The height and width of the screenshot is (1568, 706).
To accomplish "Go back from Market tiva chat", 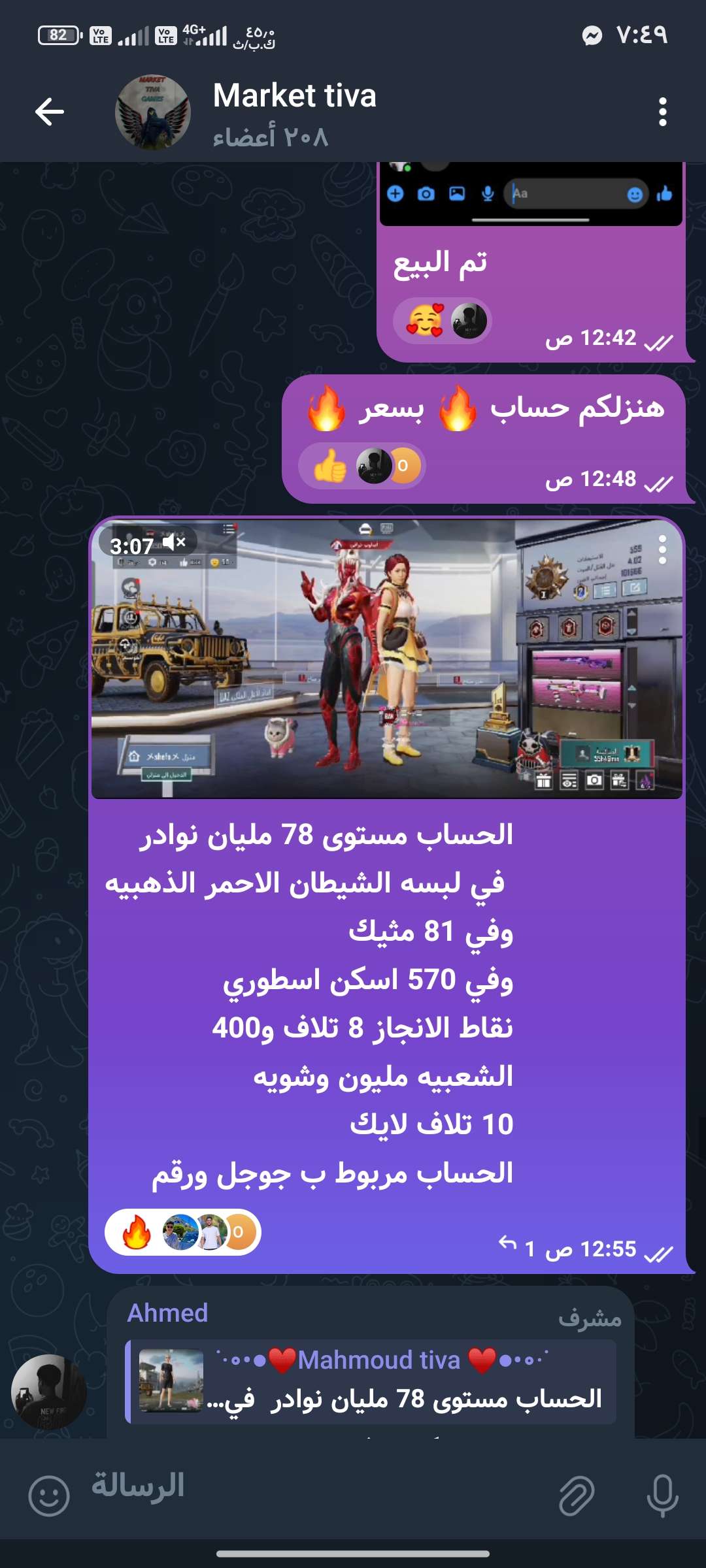I will (50, 112).
